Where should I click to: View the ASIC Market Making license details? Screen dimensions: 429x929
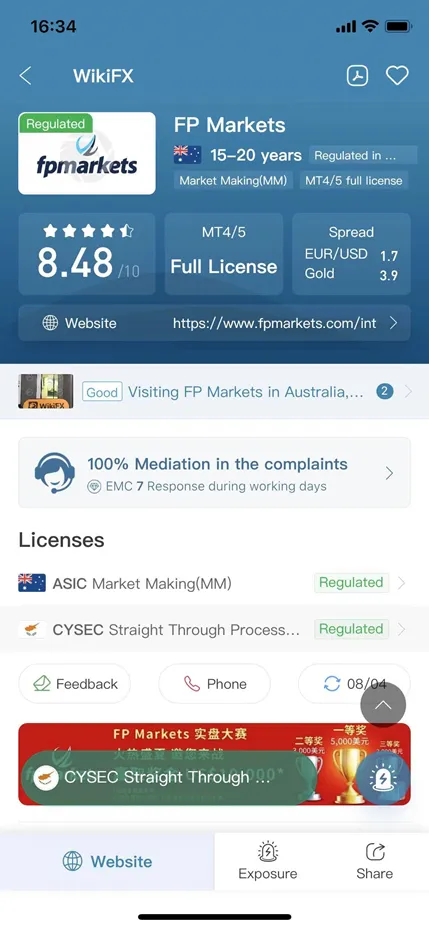pos(214,583)
